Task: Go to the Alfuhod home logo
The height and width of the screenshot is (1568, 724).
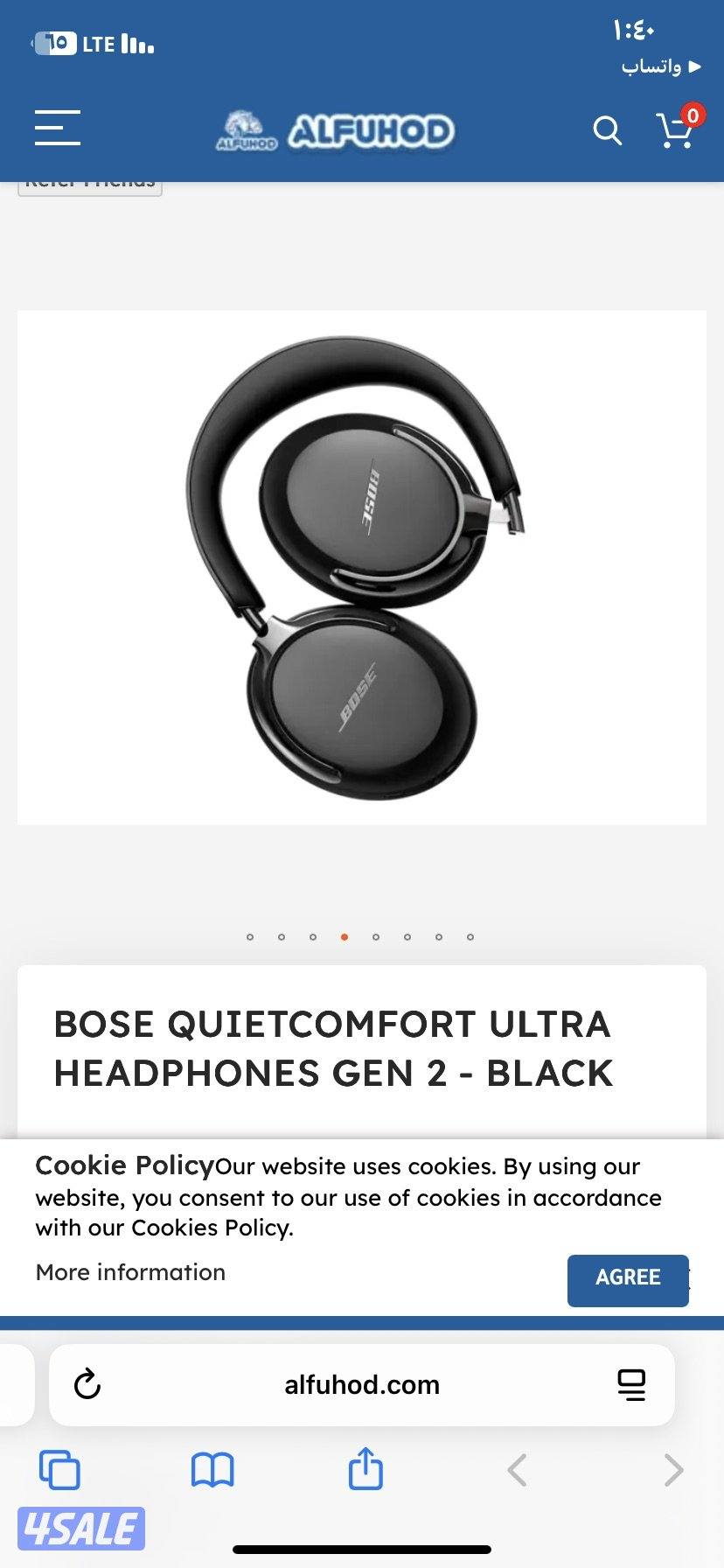Action: [x=337, y=131]
